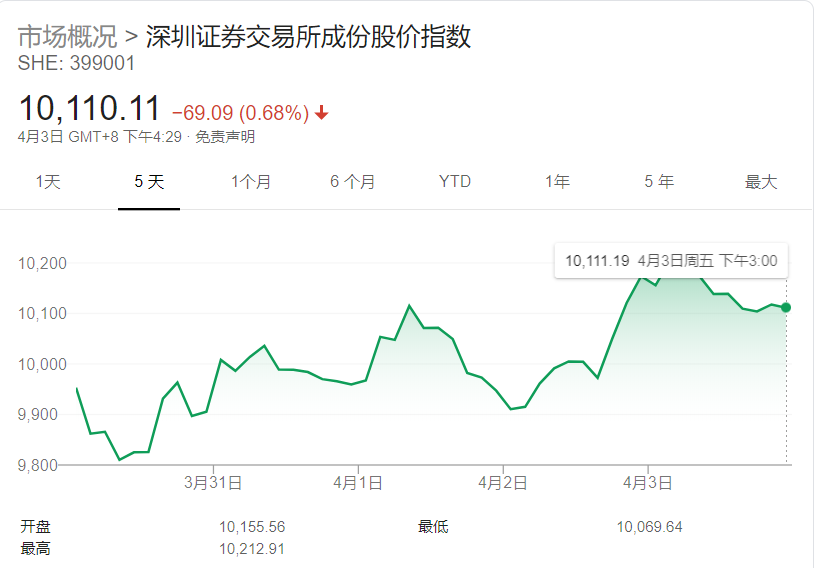818x568 pixels.
Task: Switch to the 1天 time range tab
Action: pyautogui.click(x=48, y=182)
